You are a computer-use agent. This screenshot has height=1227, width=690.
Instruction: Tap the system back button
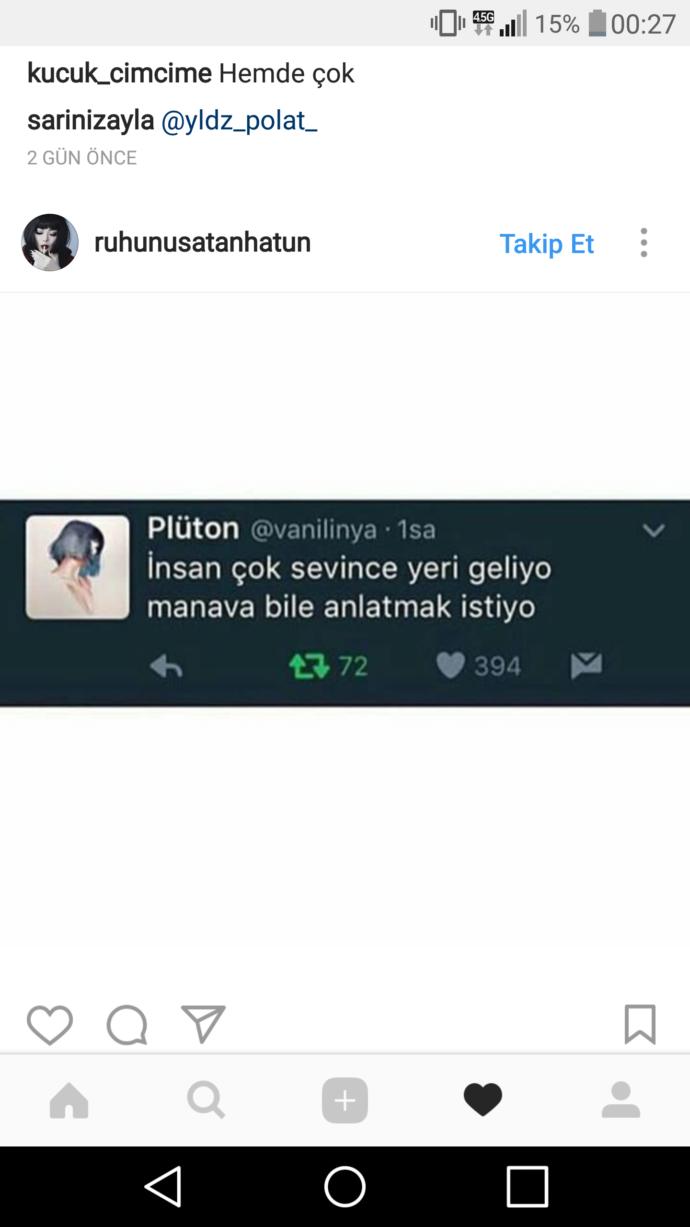tap(163, 1187)
